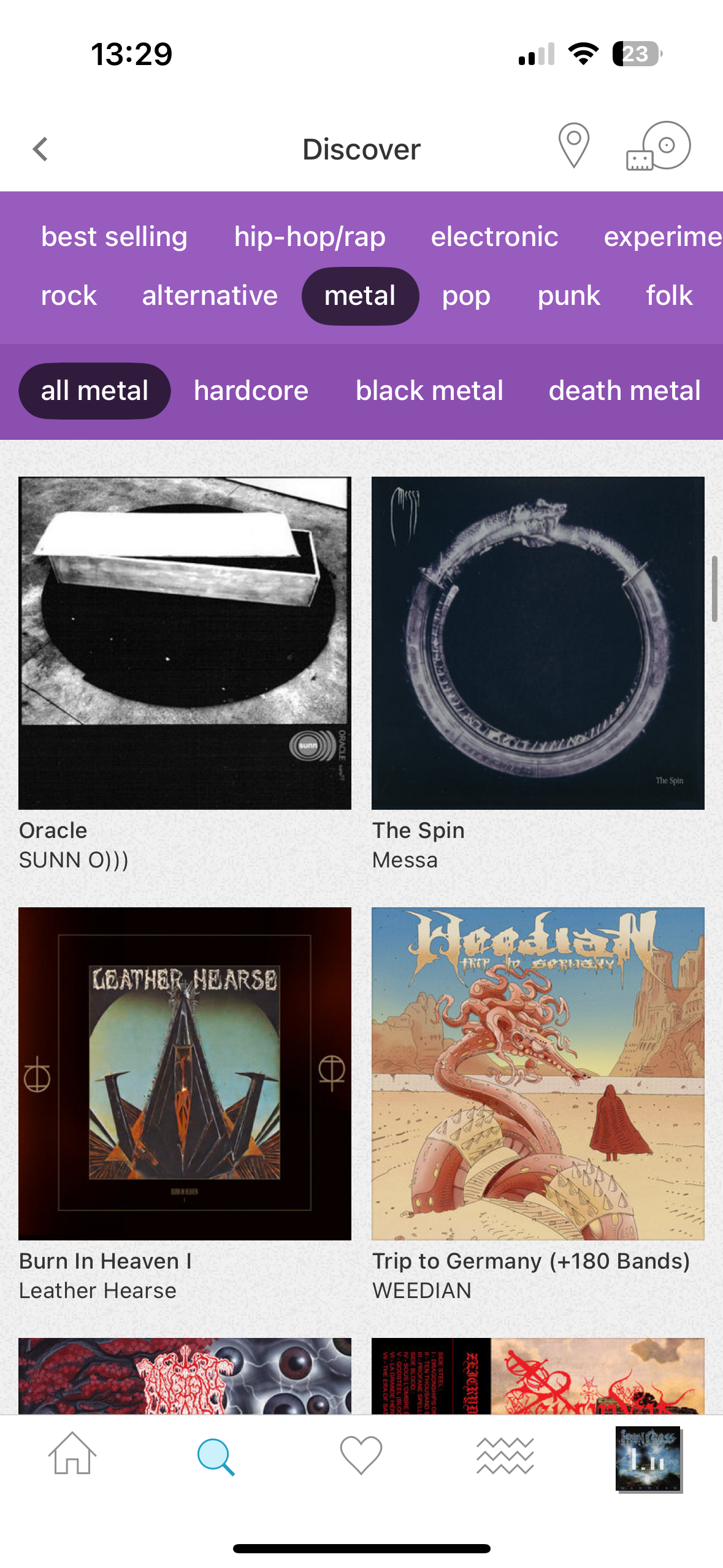Viewport: 723px width, 1568px height.
Task: Open the format filter icon
Action: point(658,146)
